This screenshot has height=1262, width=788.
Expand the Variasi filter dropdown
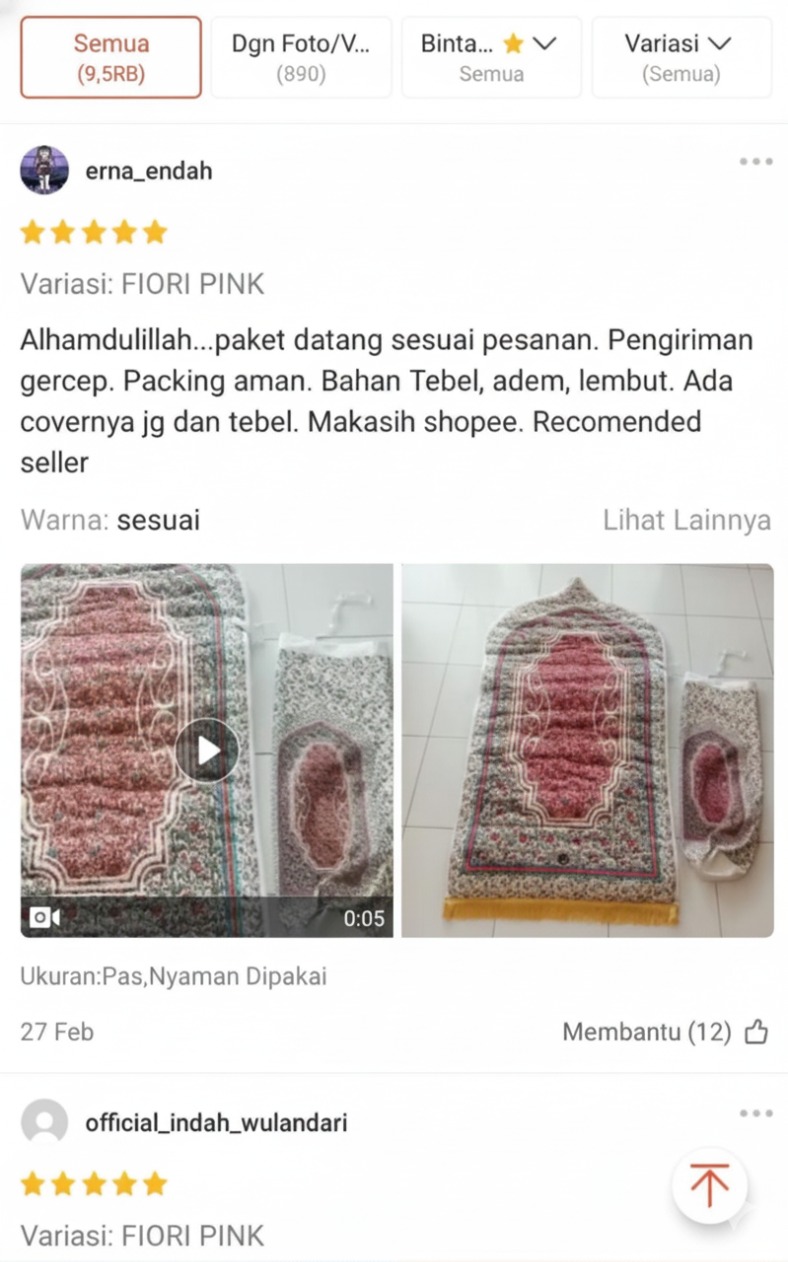point(681,57)
